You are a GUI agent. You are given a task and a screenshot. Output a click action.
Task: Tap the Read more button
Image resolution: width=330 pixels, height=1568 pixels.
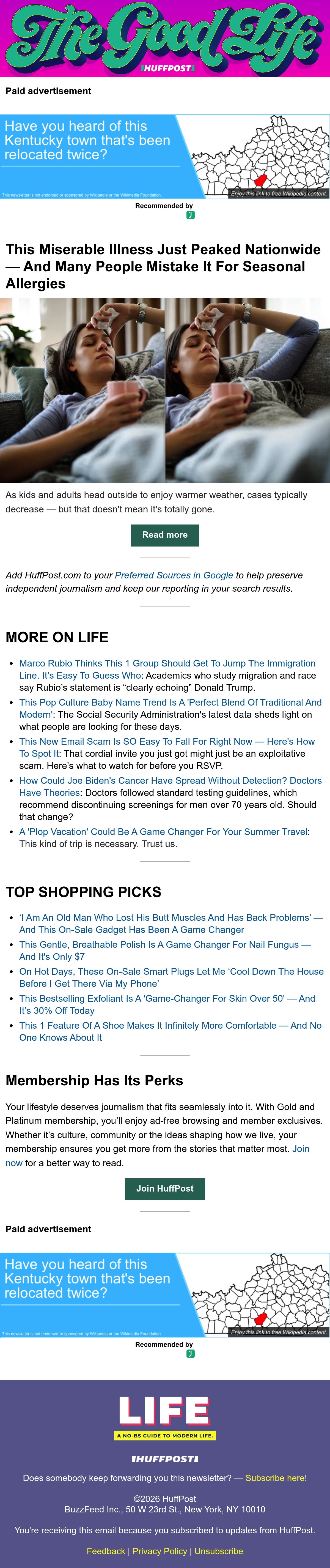(x=165, y=535)
